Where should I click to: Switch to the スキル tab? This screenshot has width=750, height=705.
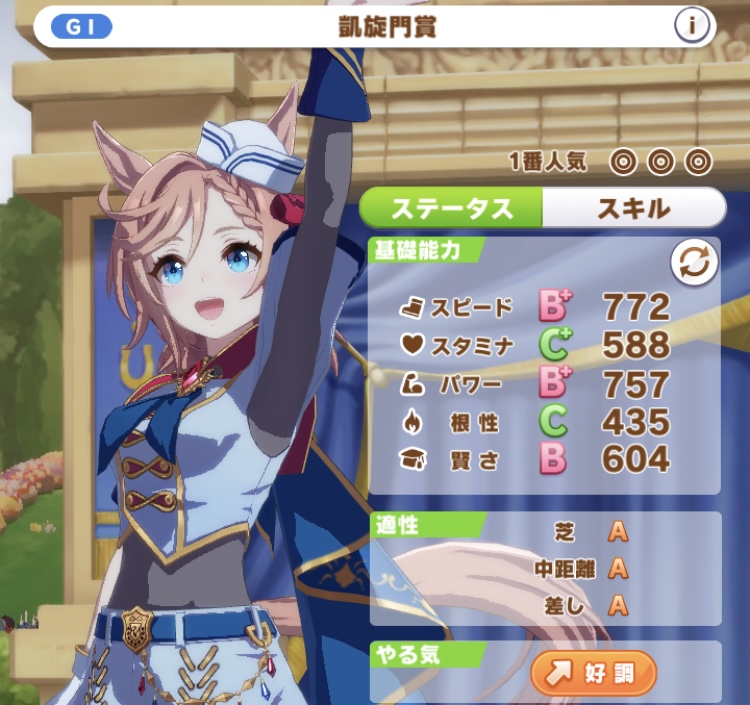coord(633,208)
